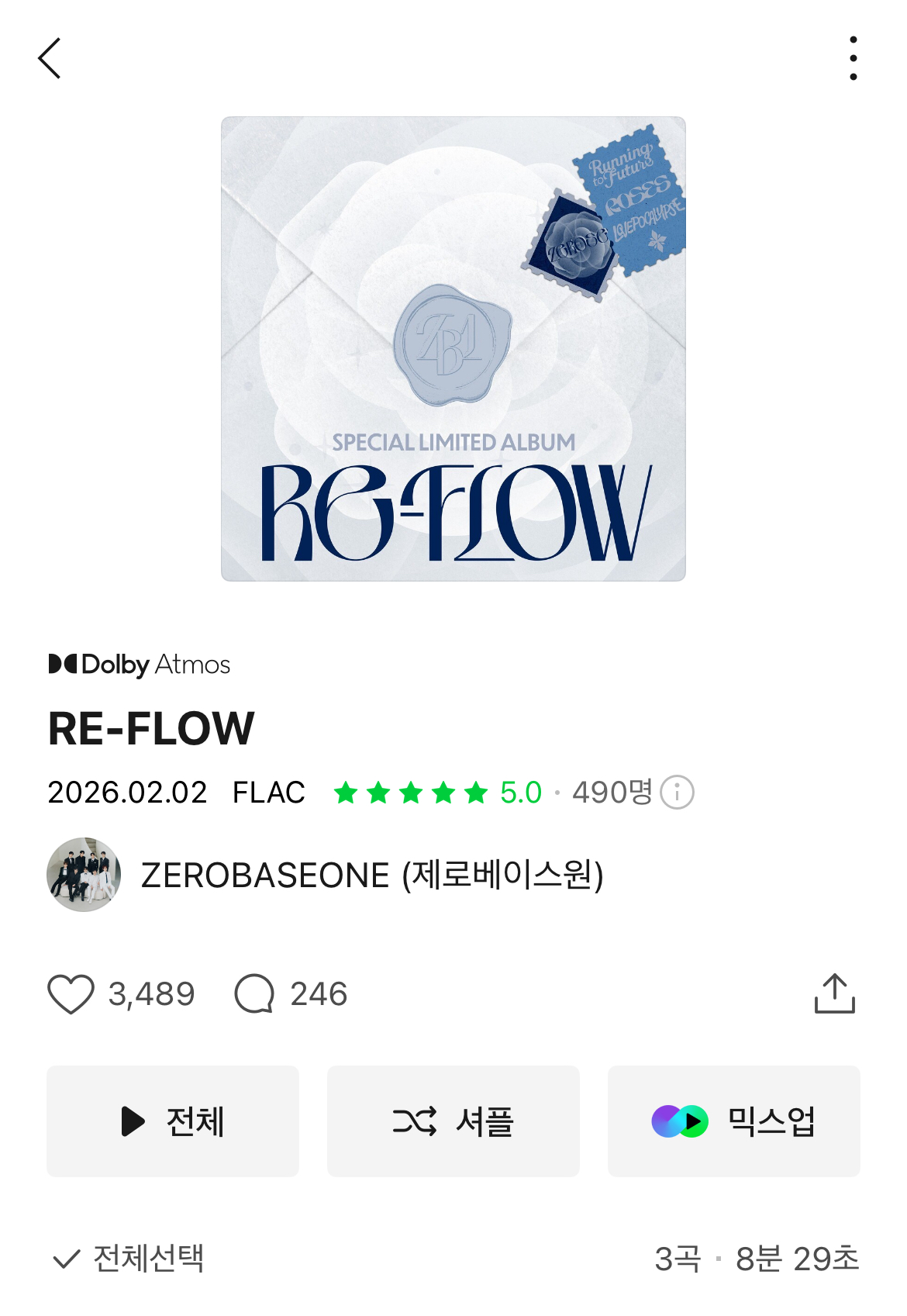
Task: Shuffle play with 셔플 button
Action: [453, 1121]
